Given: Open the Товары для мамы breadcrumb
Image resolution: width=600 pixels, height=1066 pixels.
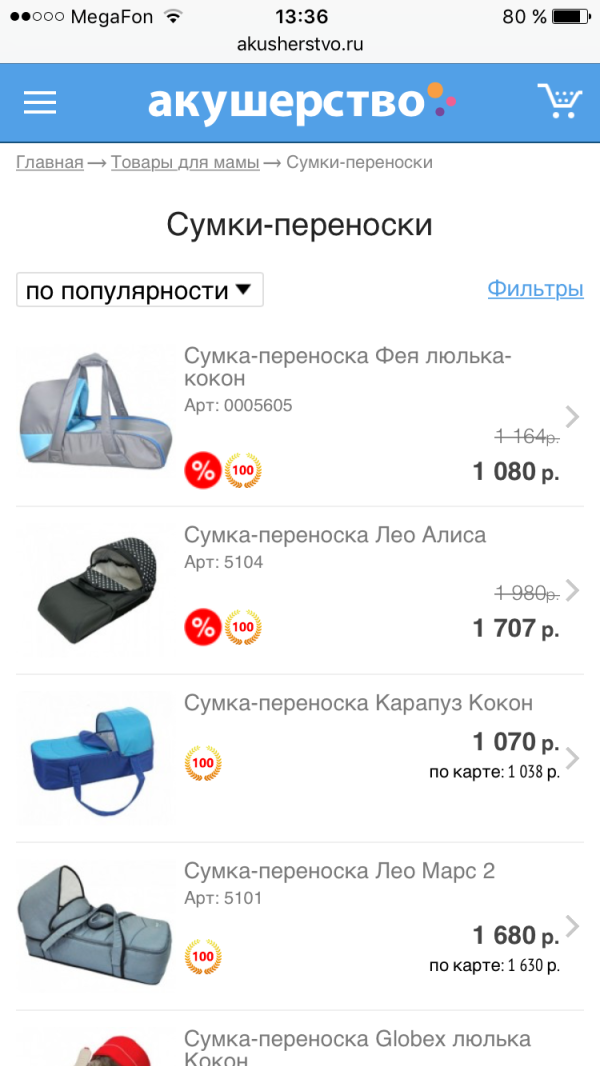Looking at the screenshot, I should tap(185, 162).
